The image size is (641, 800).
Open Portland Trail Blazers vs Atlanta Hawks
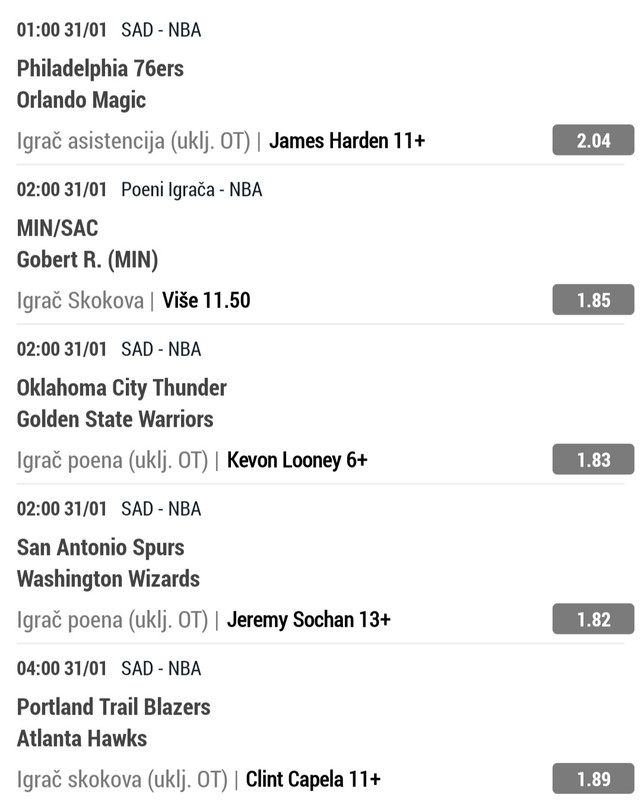[x=113, y=722]
